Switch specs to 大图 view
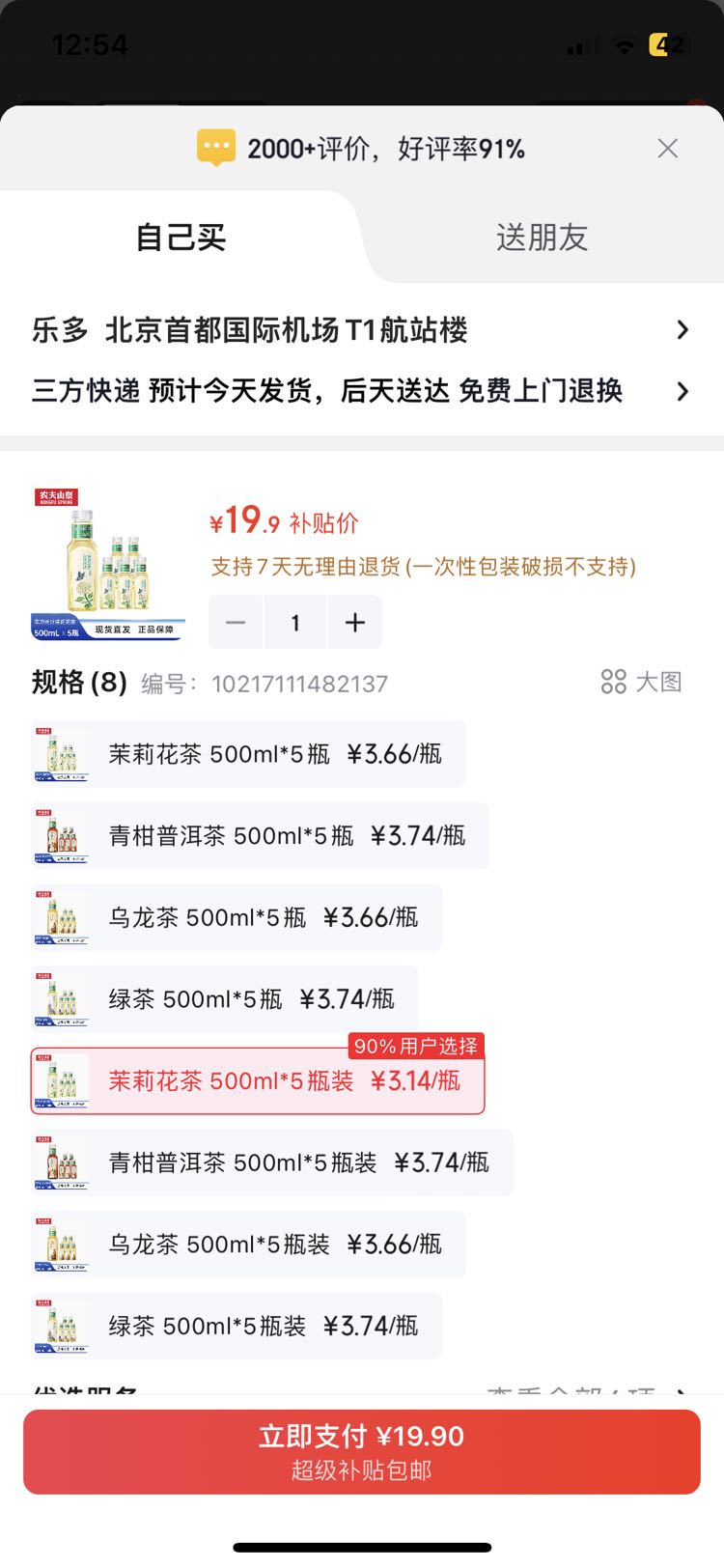The image size is (724, 1568). (x=641, y=682)
